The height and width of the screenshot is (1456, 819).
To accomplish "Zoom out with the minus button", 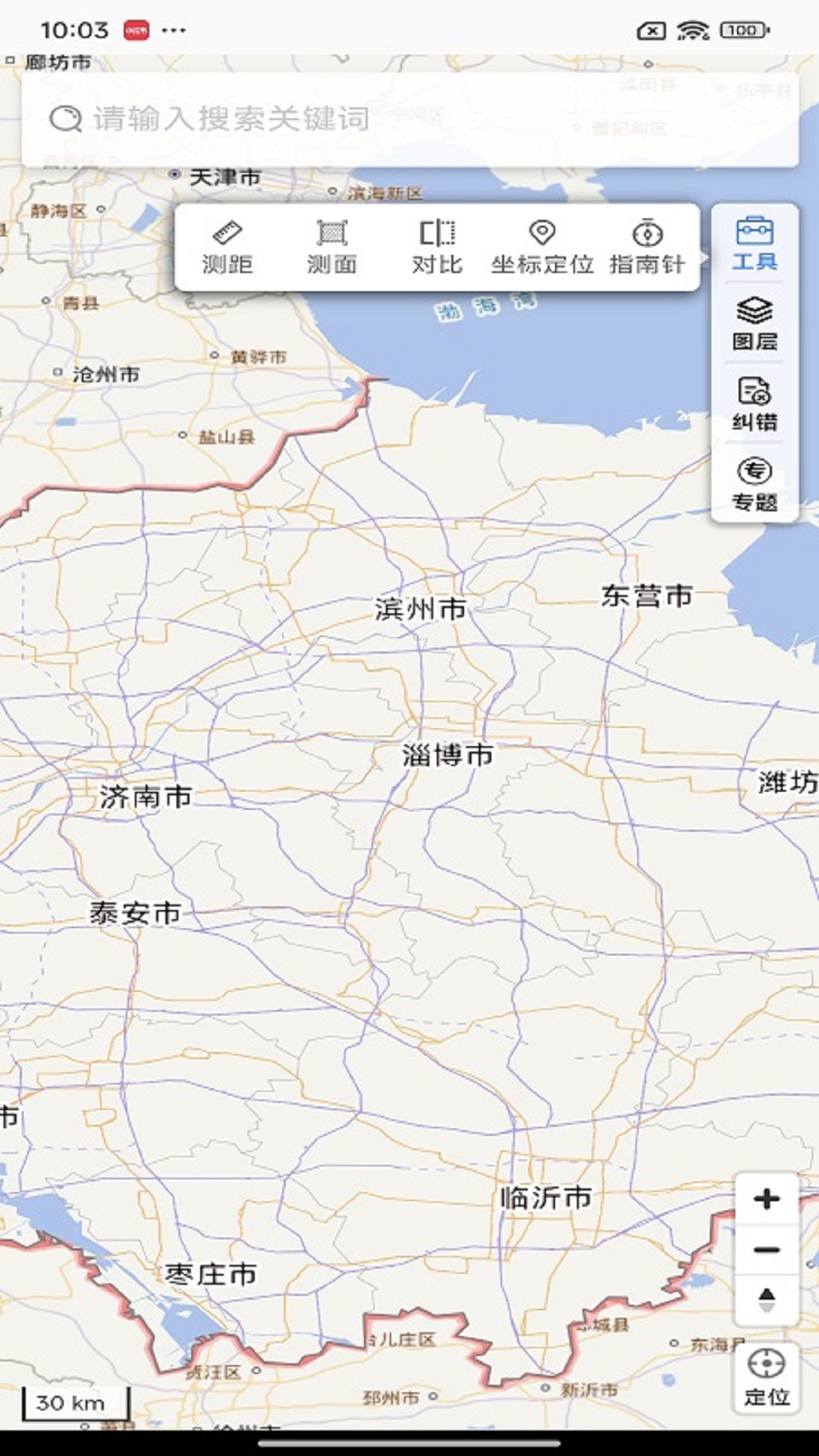I will pyautogui.click(x=767, y=1250).
